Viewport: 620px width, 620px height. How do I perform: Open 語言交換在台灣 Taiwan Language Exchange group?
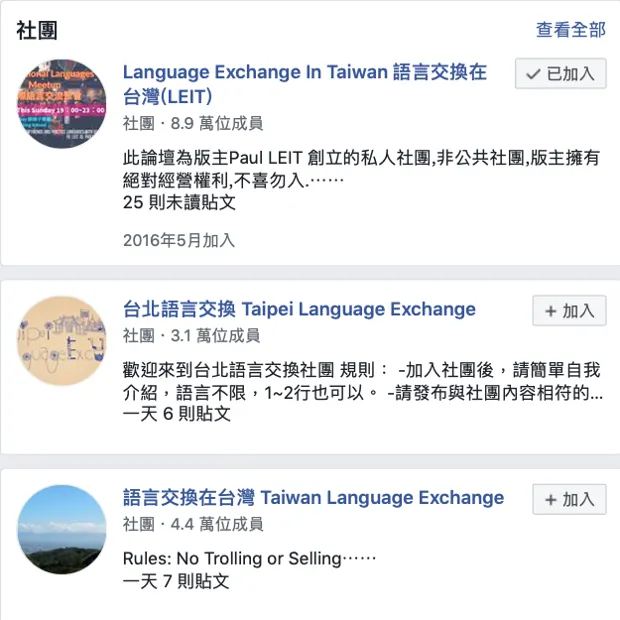tap(313, 497)
